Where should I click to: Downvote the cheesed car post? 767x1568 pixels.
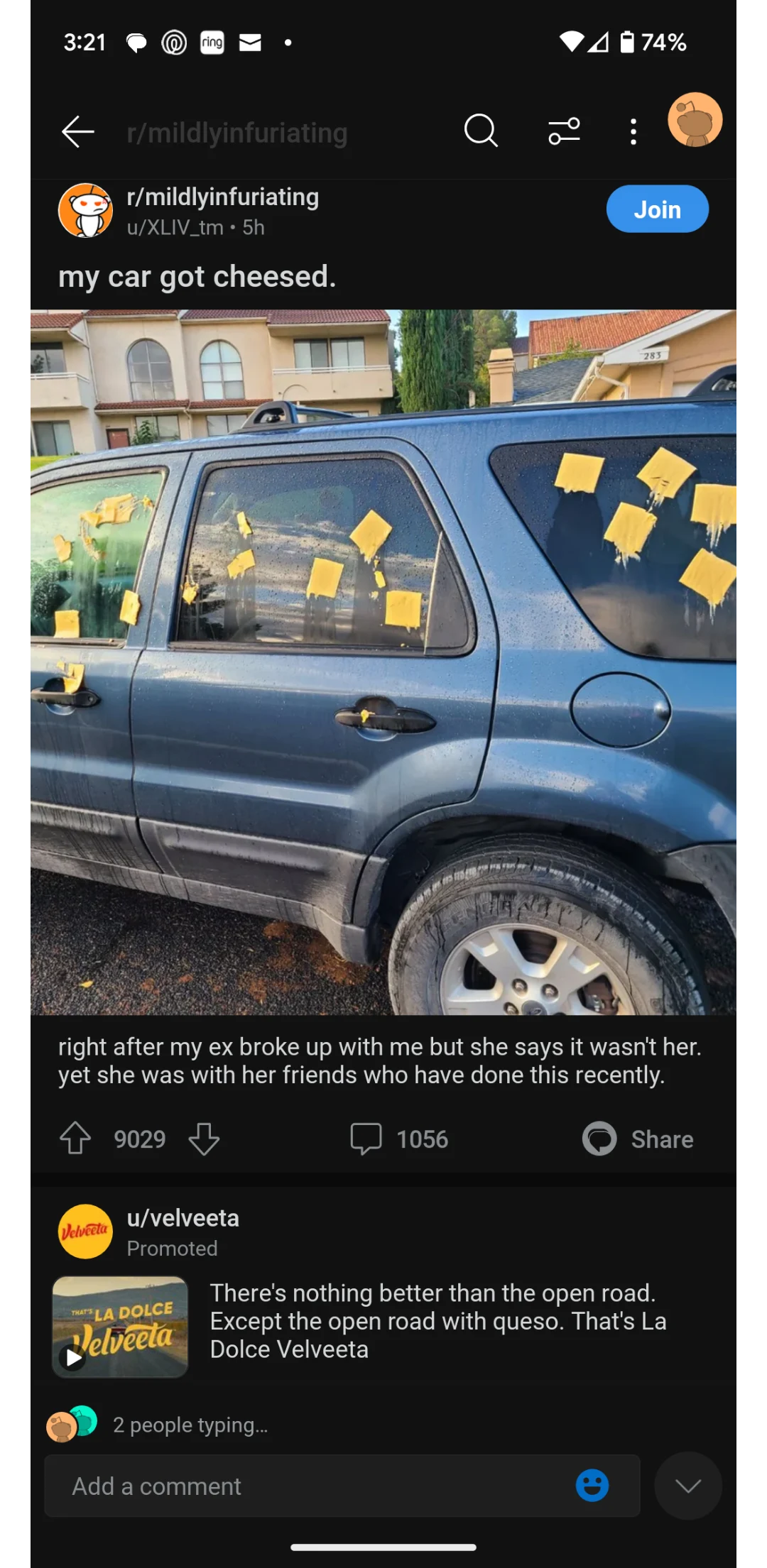pos(204,1139)
